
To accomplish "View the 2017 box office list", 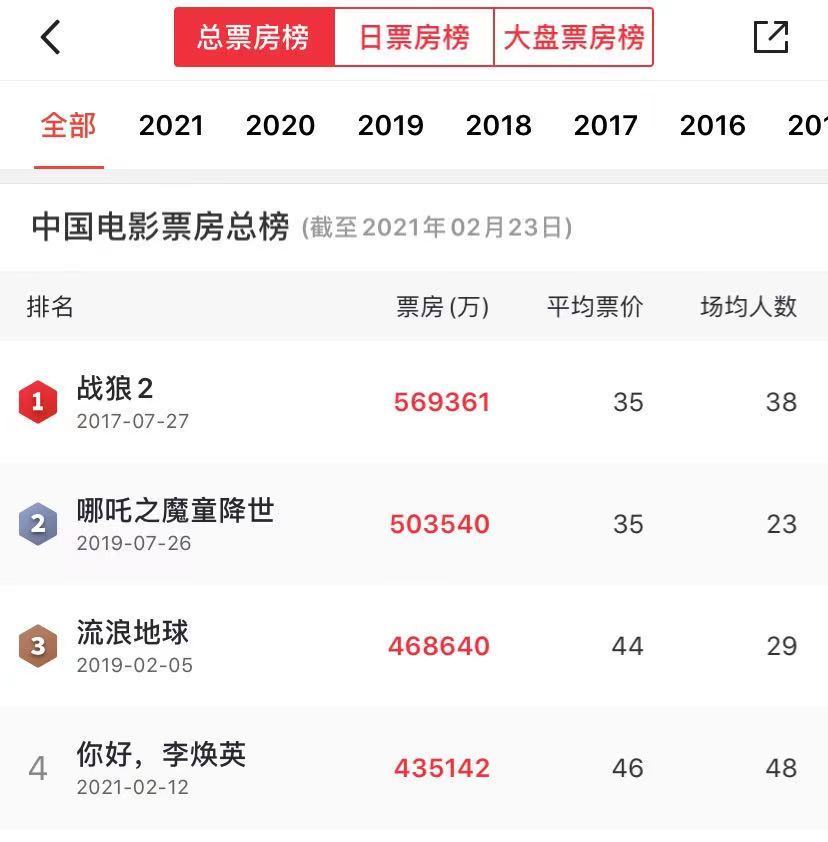I will 605,126.
